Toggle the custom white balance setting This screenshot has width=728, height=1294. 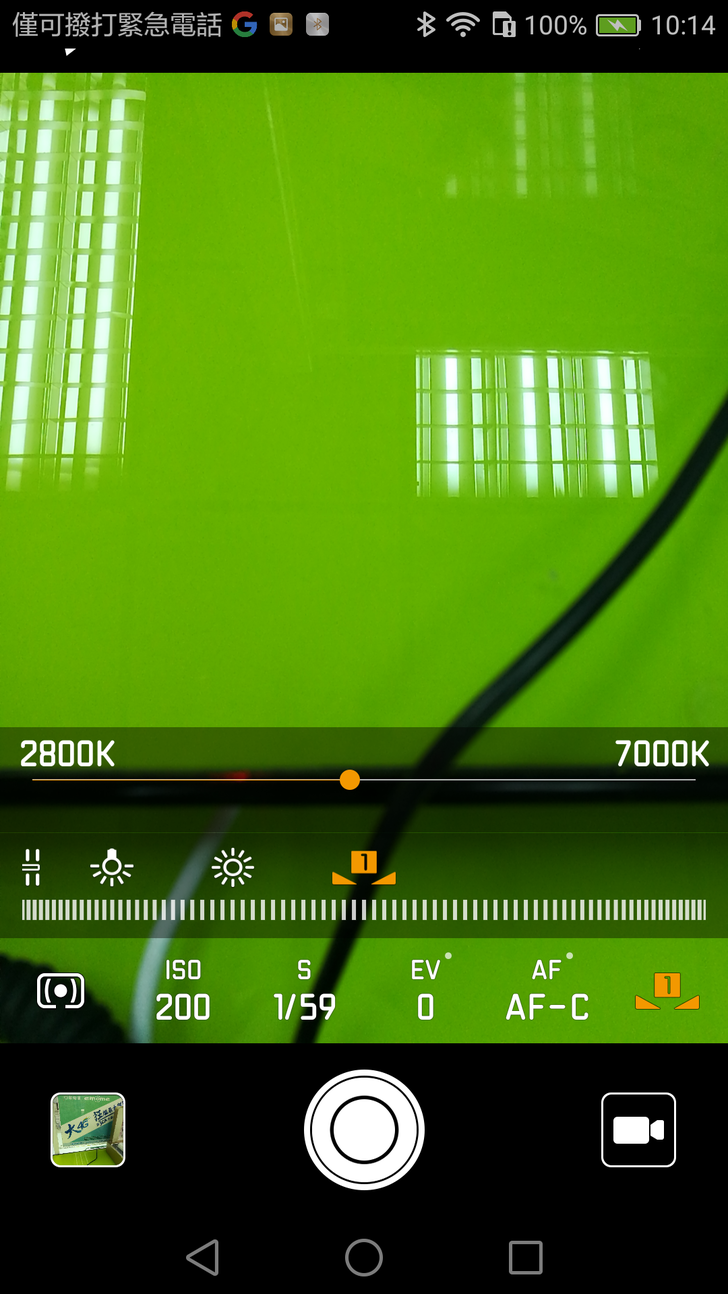tap(667, 991)
